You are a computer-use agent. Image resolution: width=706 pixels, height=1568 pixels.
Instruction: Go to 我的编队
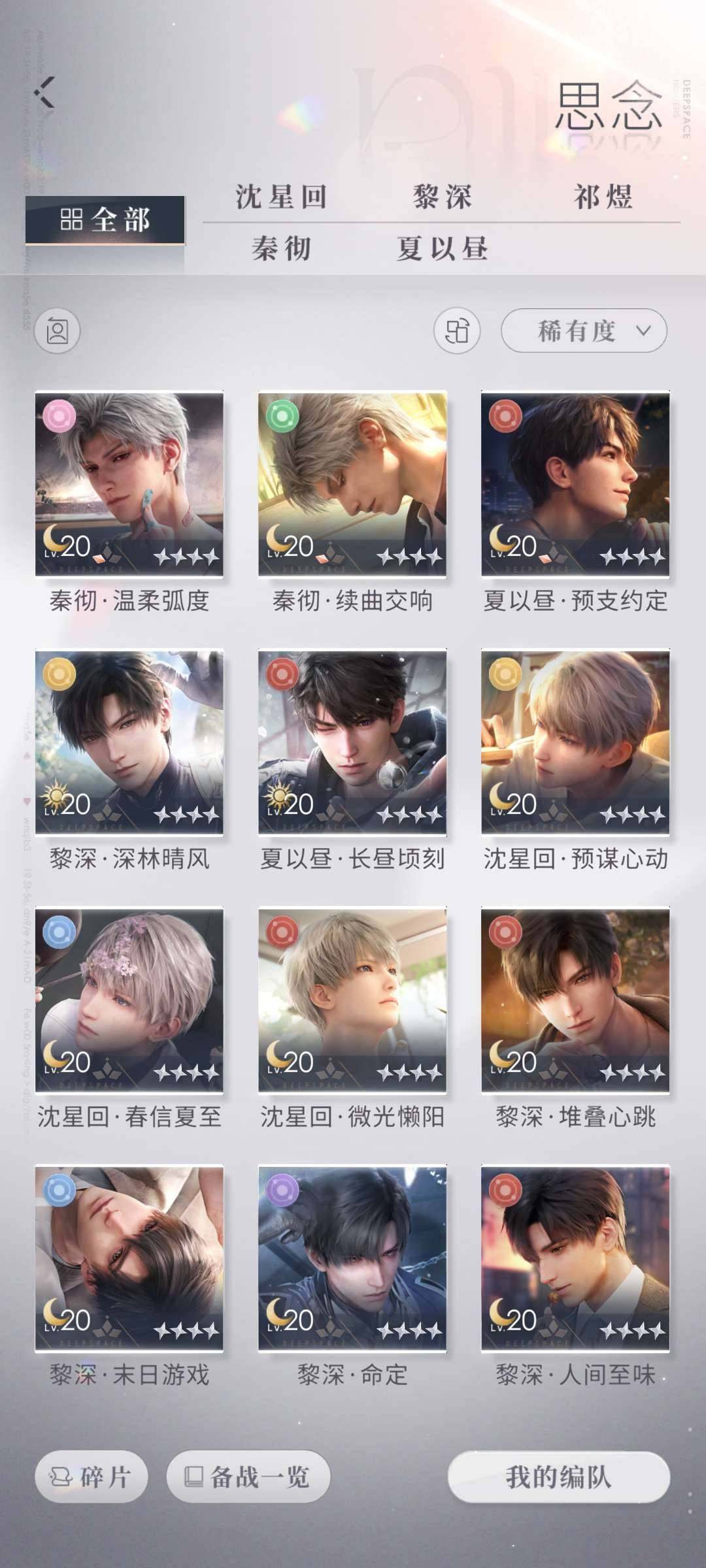tap(559, 1477)
